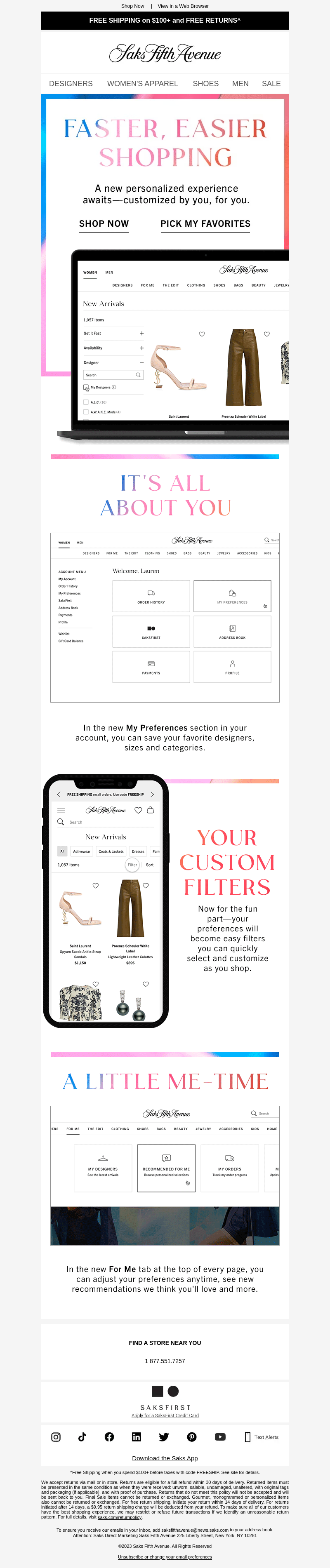This screenshot has height=1568, width=330.
Task: Visit the Saks Pinterest page
Action: click(192, 1437)
